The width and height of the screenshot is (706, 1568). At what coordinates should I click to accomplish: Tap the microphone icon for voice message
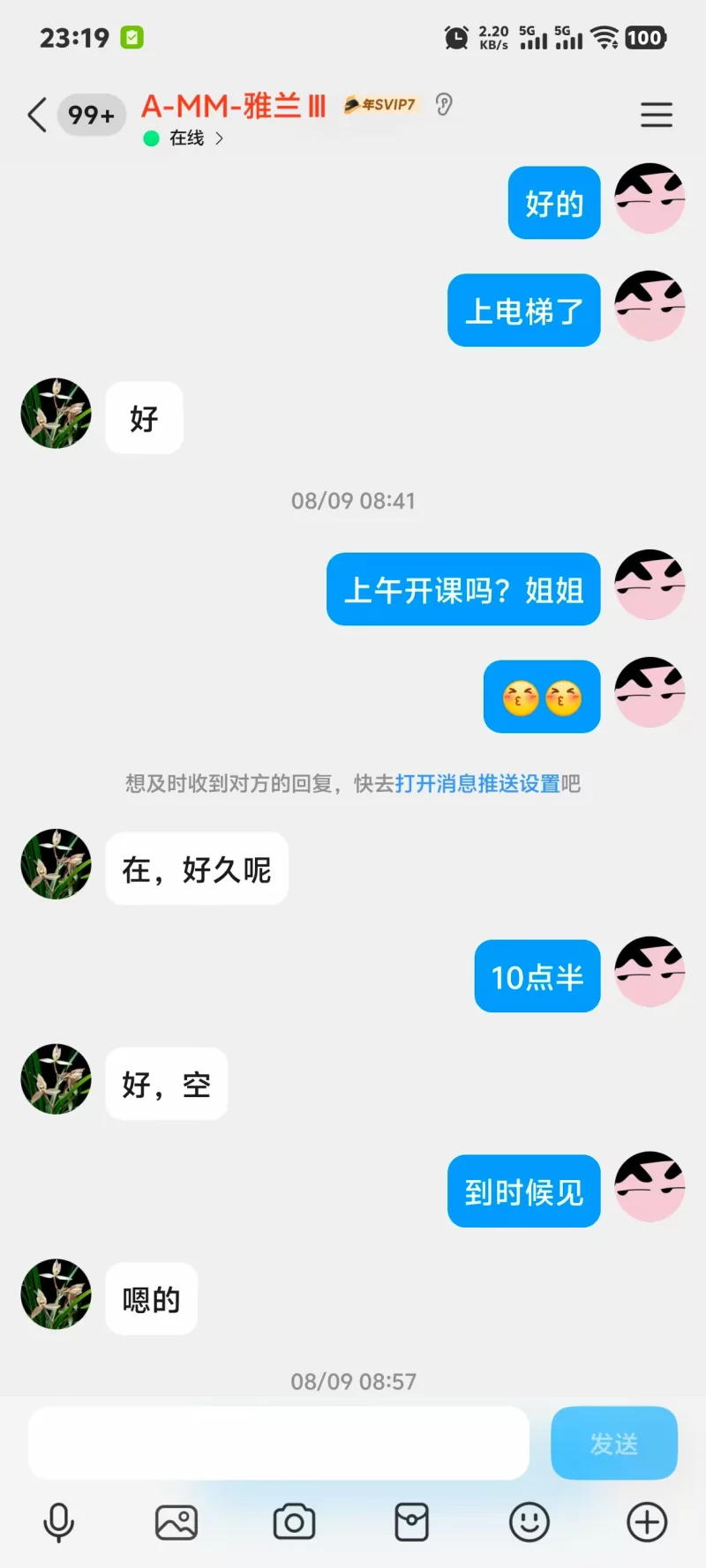58,1521
